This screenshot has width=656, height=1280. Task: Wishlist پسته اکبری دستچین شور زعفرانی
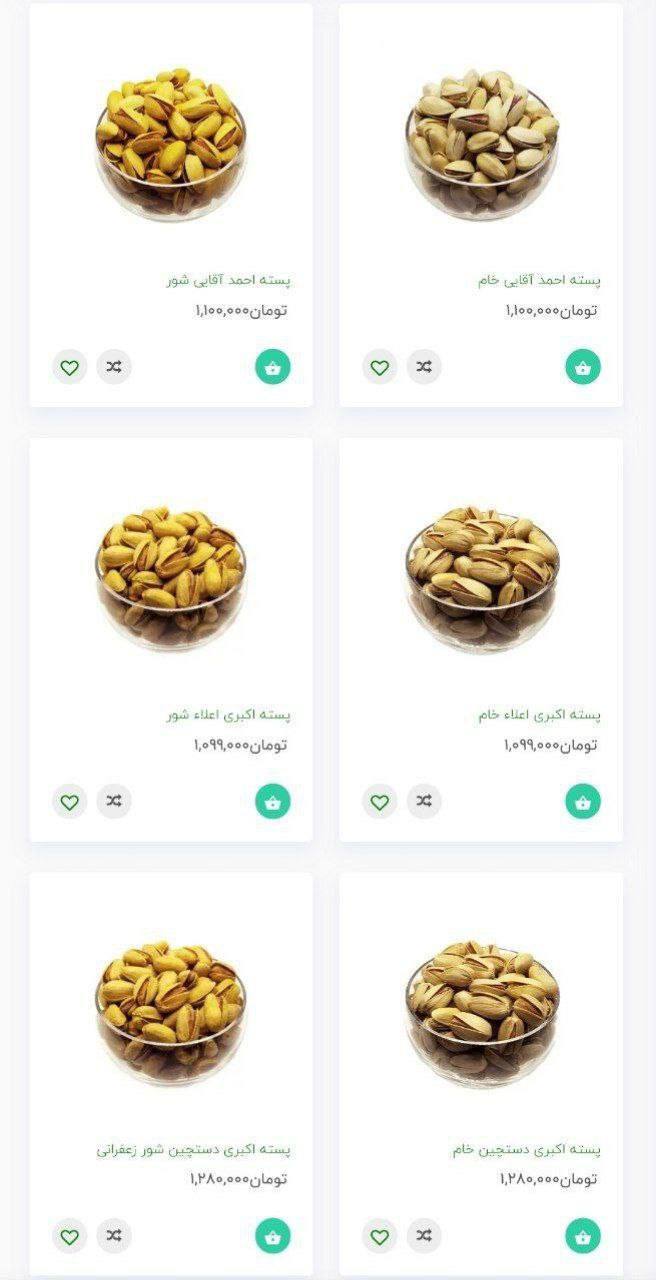[69, 1236]
